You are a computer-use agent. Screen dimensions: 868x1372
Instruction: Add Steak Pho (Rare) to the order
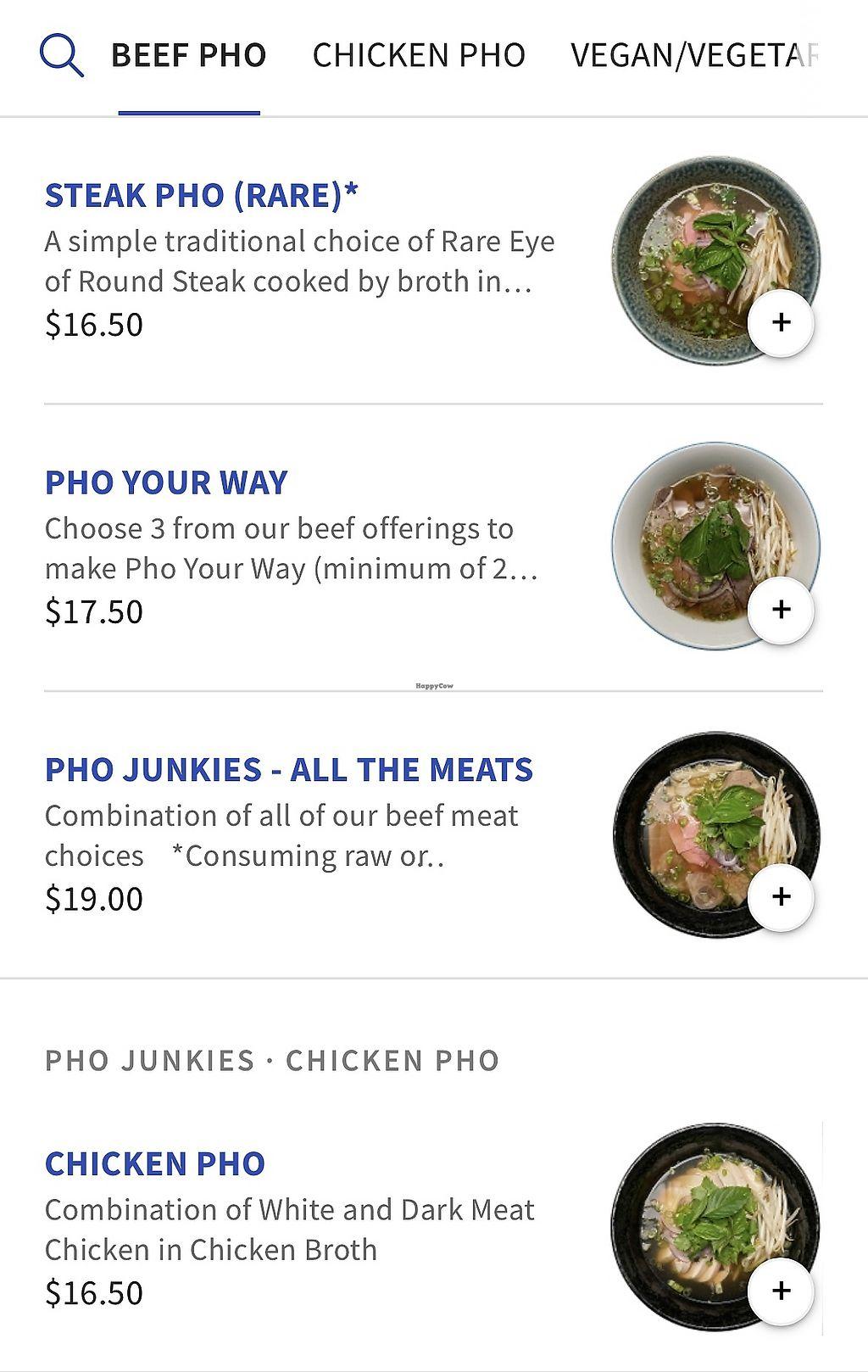781,323
